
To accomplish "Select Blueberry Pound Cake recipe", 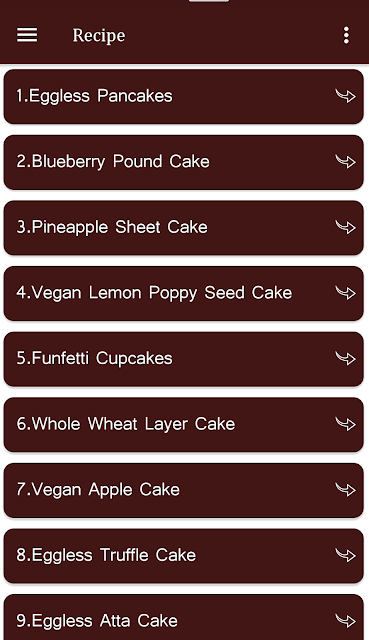I will 184,162.
